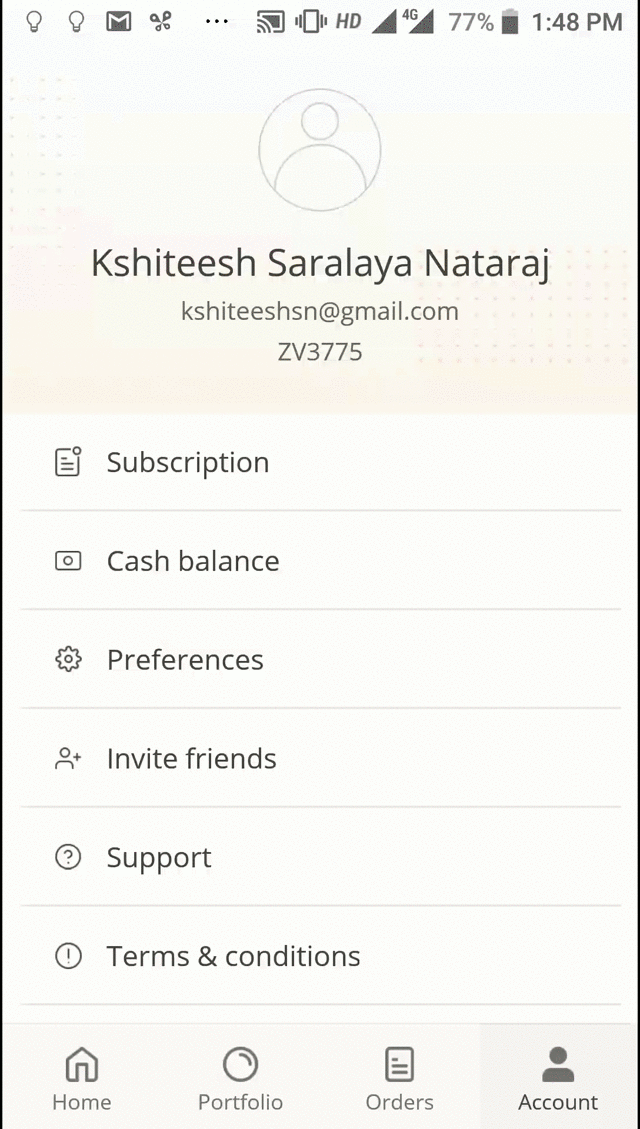Open the Subscription settings
This screenshot has height=1129, width=640.
click(188, 462)
